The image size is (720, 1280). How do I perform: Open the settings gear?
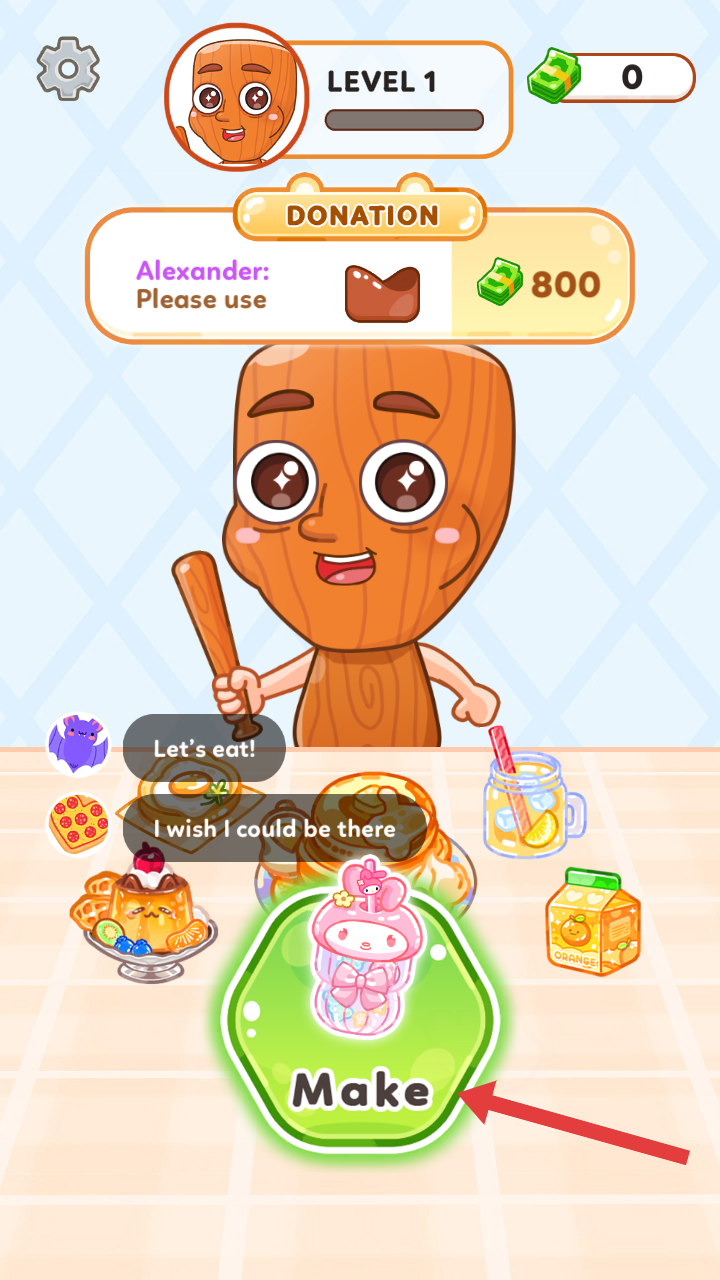(68, 68)
